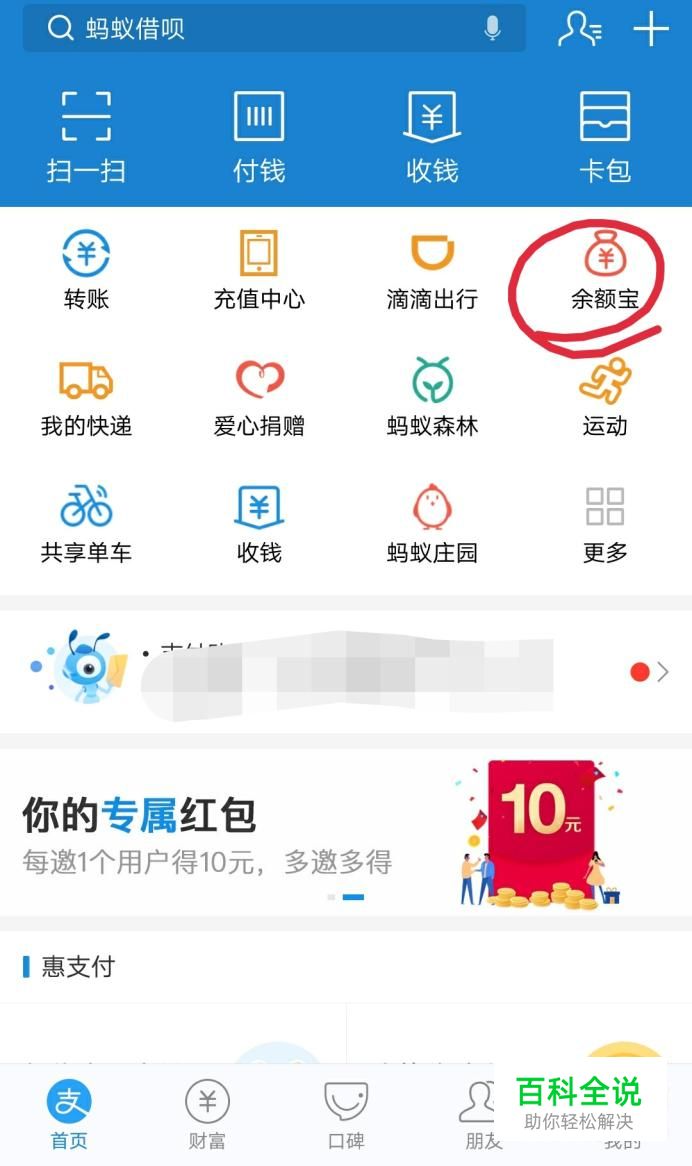The image size is (692, 1166).
Task: Open 充值中心
Action: click(259, 270)
